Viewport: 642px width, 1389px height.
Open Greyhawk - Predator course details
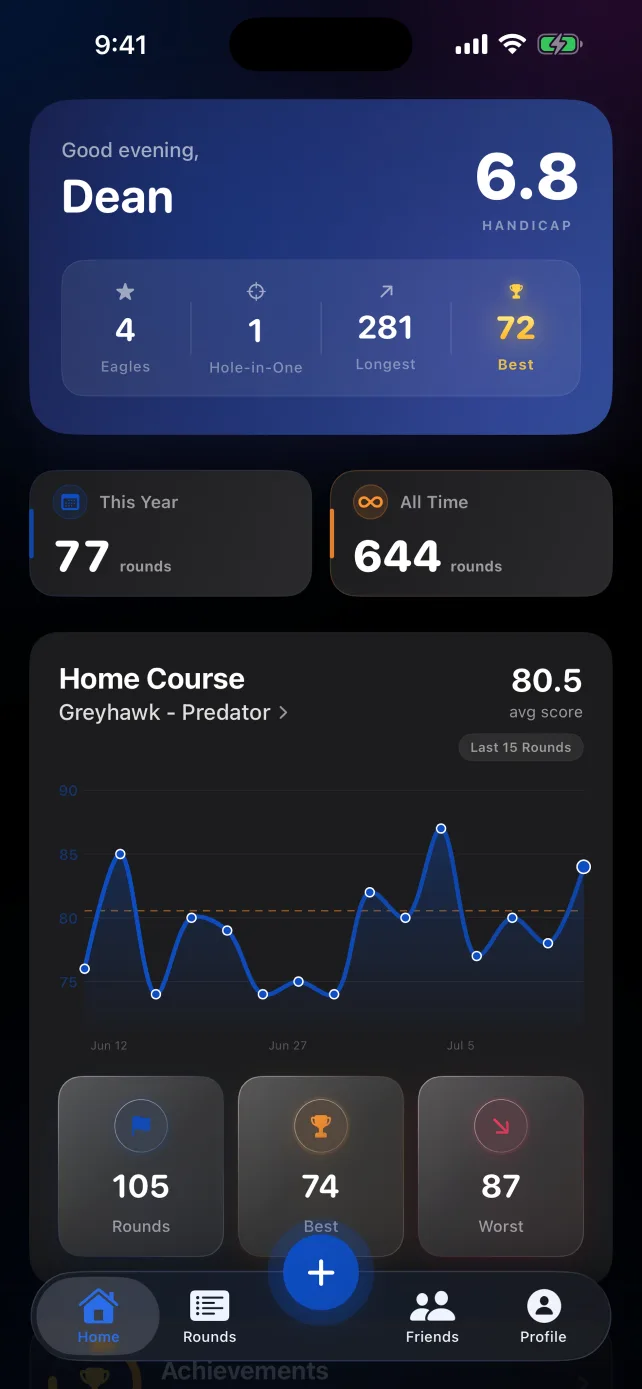[x=174, y=712]
